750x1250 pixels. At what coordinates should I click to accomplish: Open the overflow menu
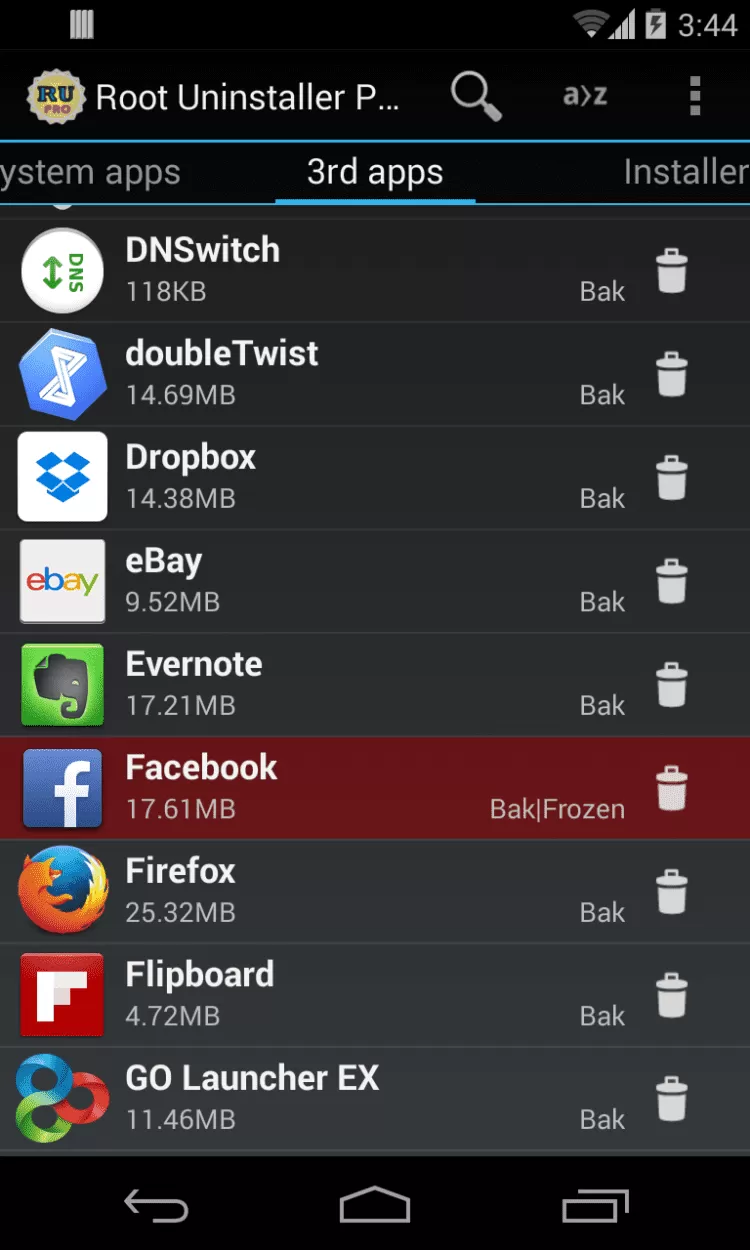click(695, 97)
